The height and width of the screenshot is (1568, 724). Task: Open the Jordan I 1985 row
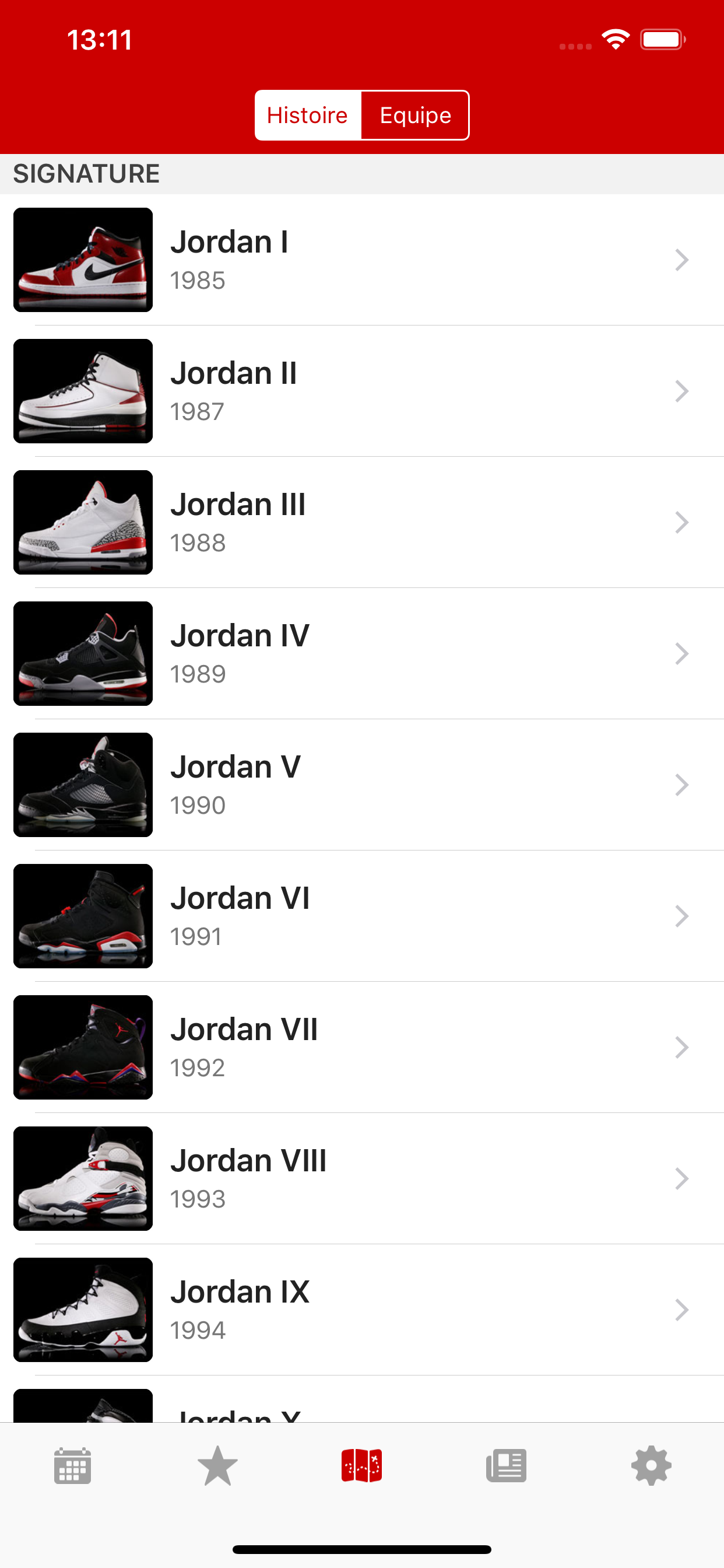point(362,260)
